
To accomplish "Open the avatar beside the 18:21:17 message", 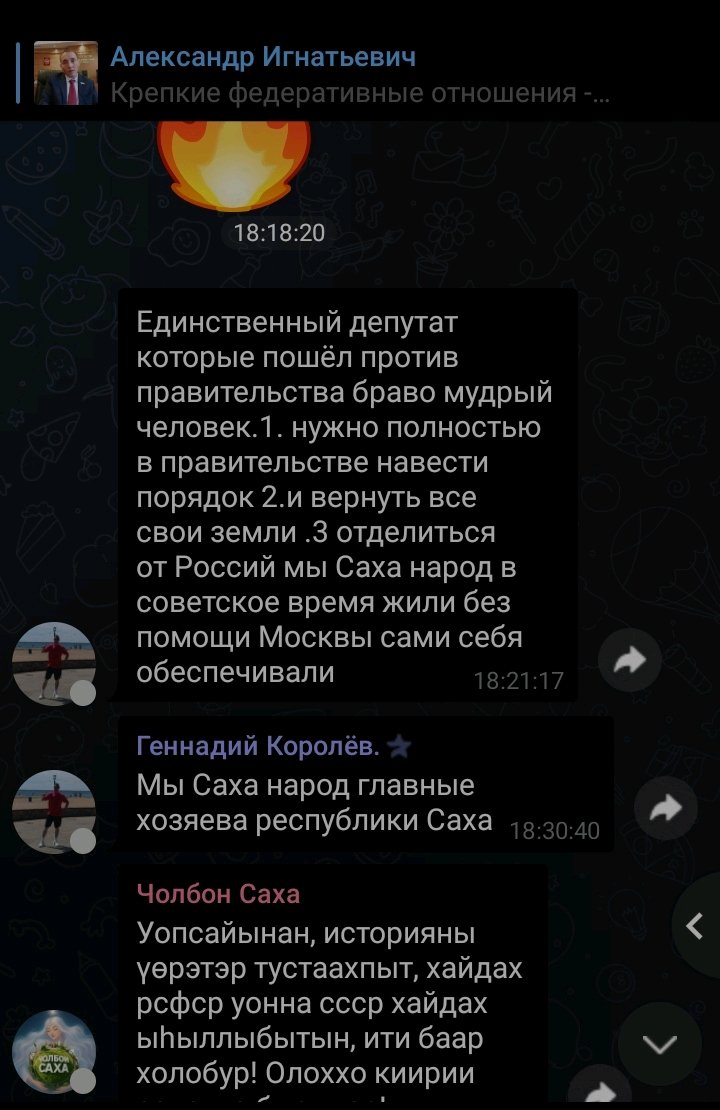I will 53,663.
